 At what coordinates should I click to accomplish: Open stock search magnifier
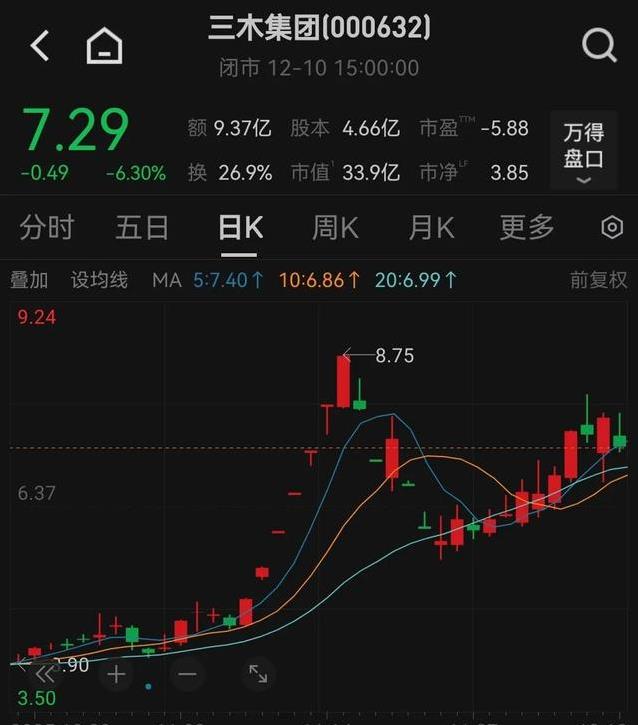tap(598, 45)
